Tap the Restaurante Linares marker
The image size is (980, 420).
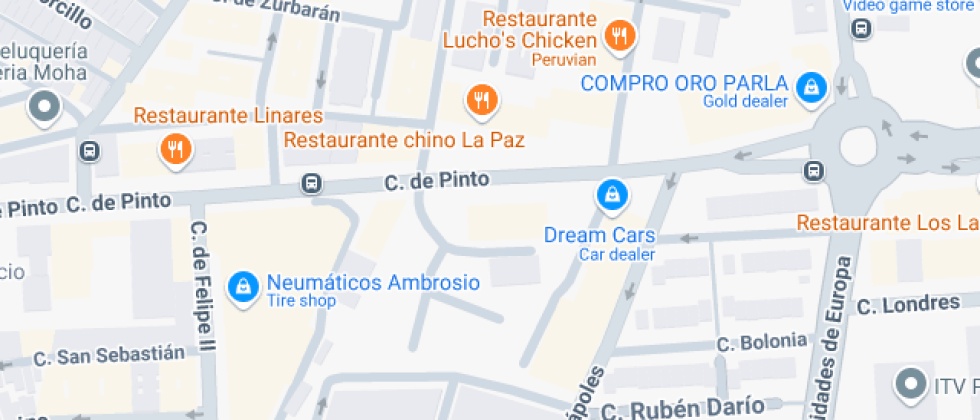click(x=176, y=150)
